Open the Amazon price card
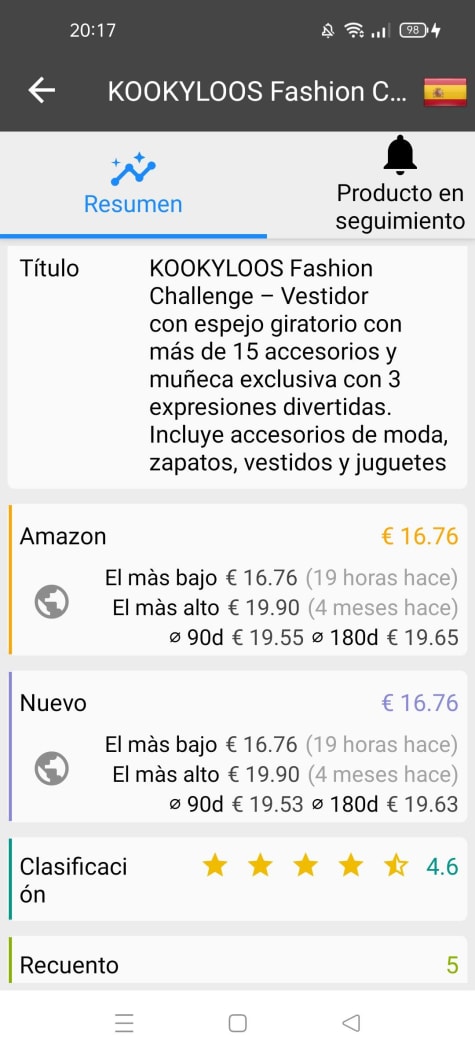This screenshot has height=1056, width=475. click(x=237, y=579)
